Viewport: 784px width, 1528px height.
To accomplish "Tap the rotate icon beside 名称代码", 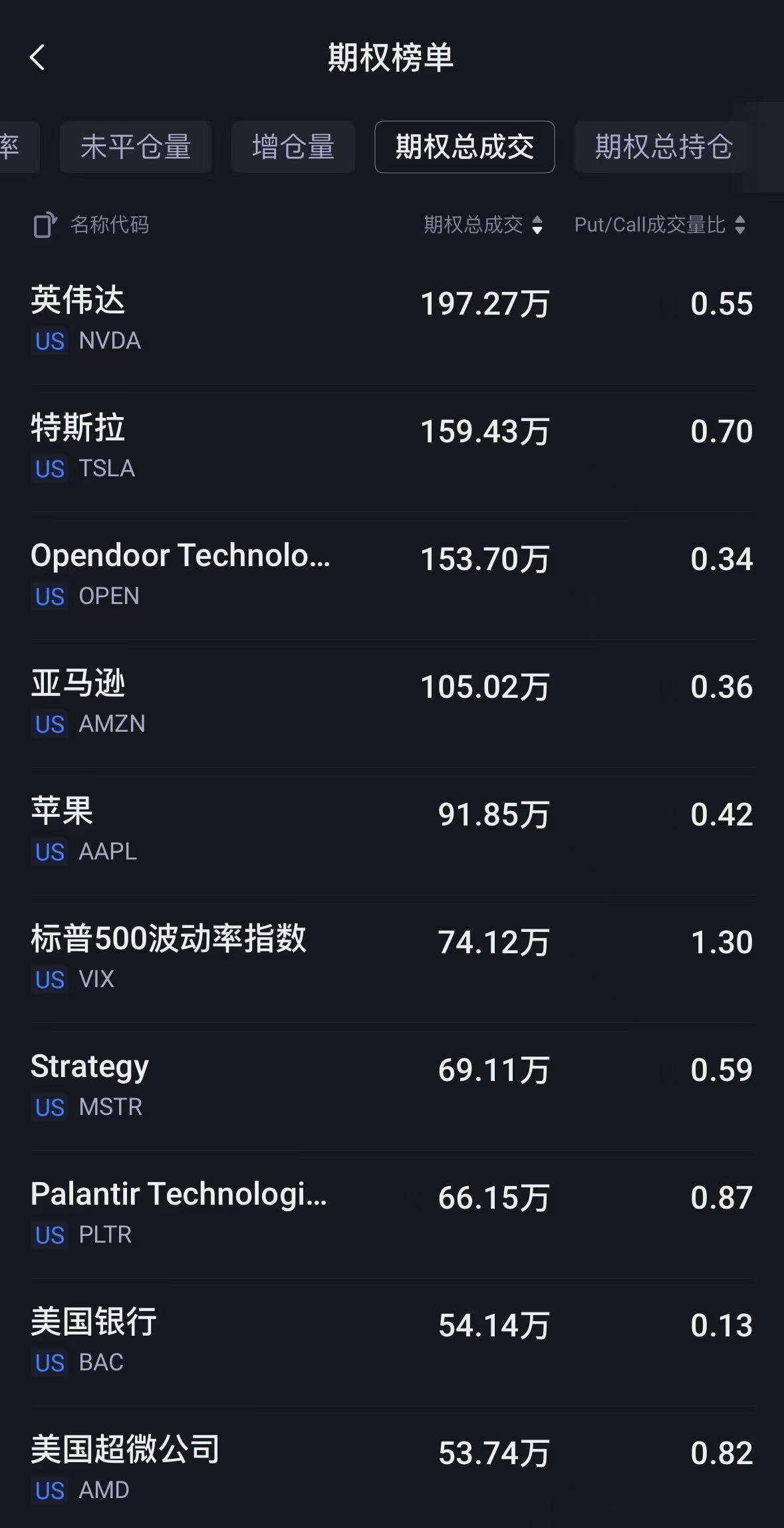I will tap(45, 225).
